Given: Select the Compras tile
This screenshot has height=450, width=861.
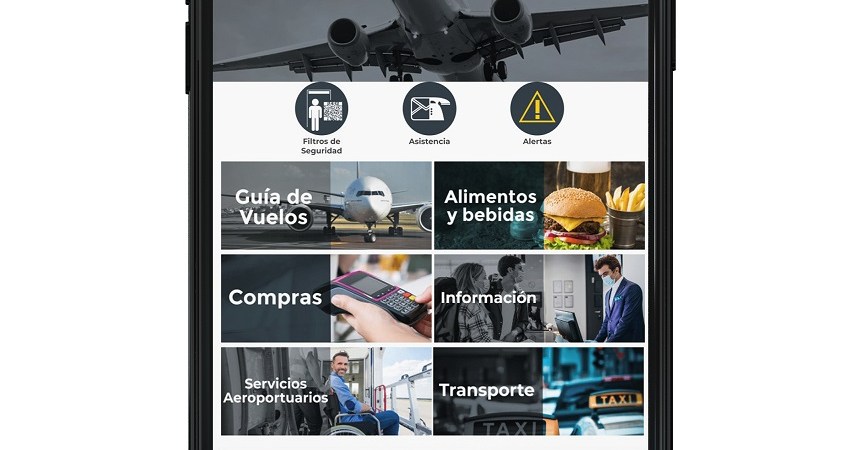Looking at the screenshot, I should 326,298.
